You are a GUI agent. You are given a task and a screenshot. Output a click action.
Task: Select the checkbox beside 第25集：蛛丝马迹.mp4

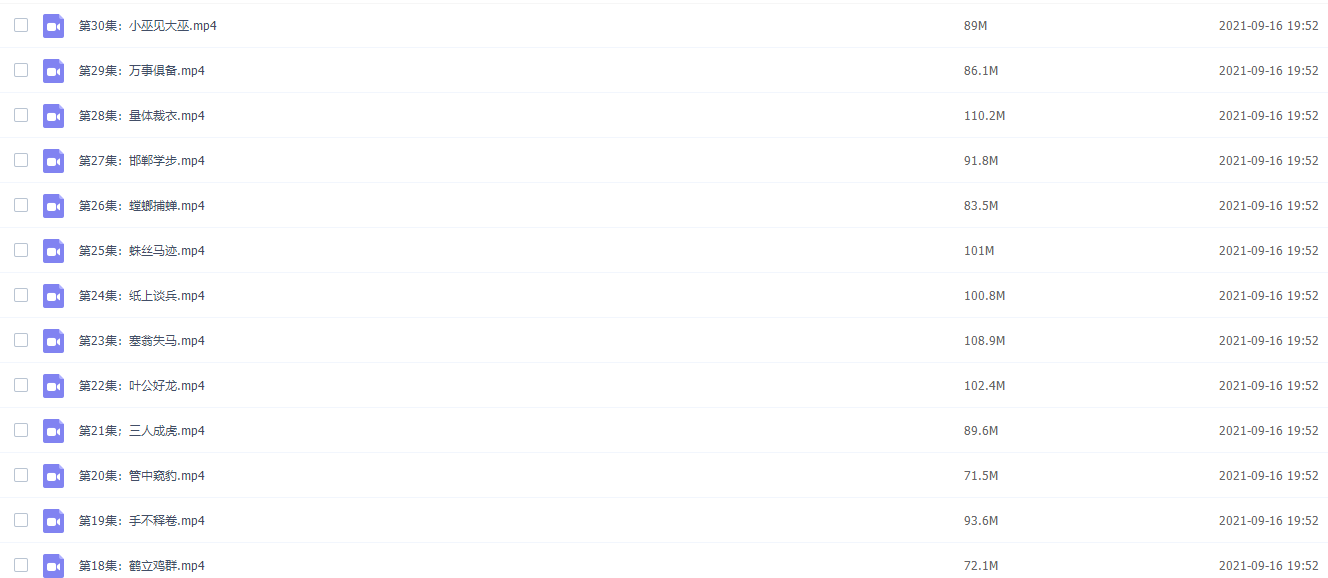[x=21, y=250]
